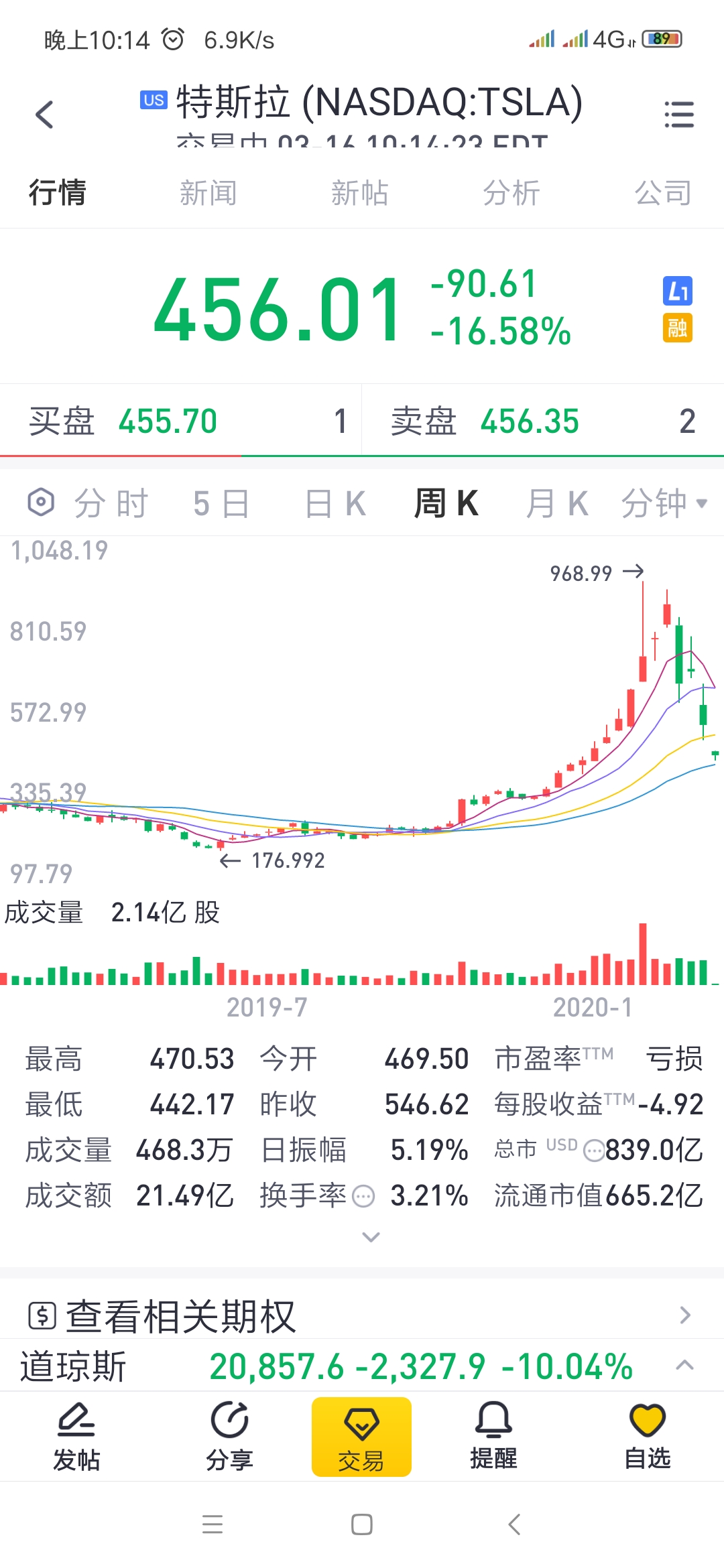This screenshot has height=1568, width=724.
Task: Expand the 道琼斯 index bar
Action: (684, 1366)
